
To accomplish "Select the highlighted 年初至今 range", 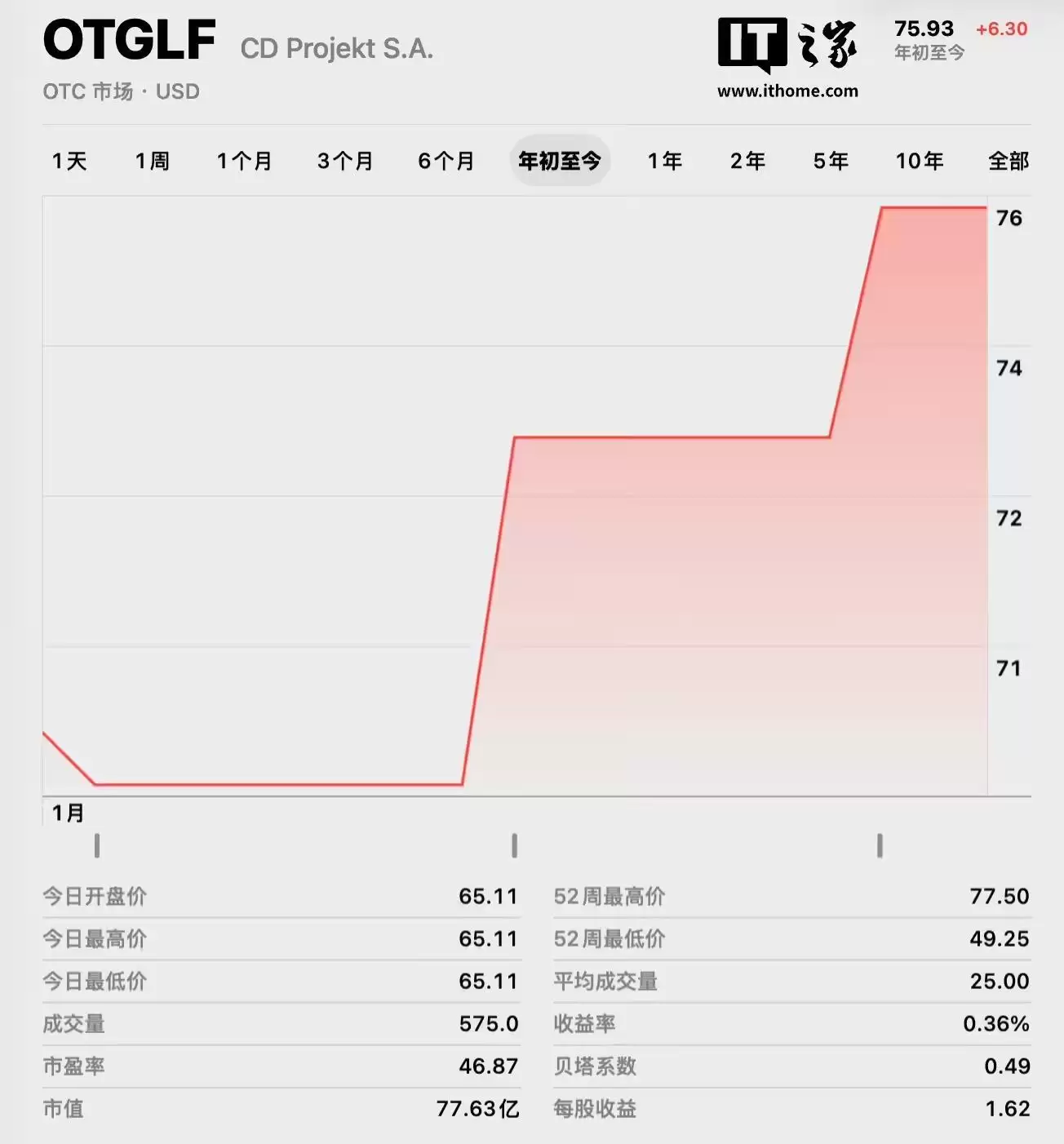I will (561, 161).
